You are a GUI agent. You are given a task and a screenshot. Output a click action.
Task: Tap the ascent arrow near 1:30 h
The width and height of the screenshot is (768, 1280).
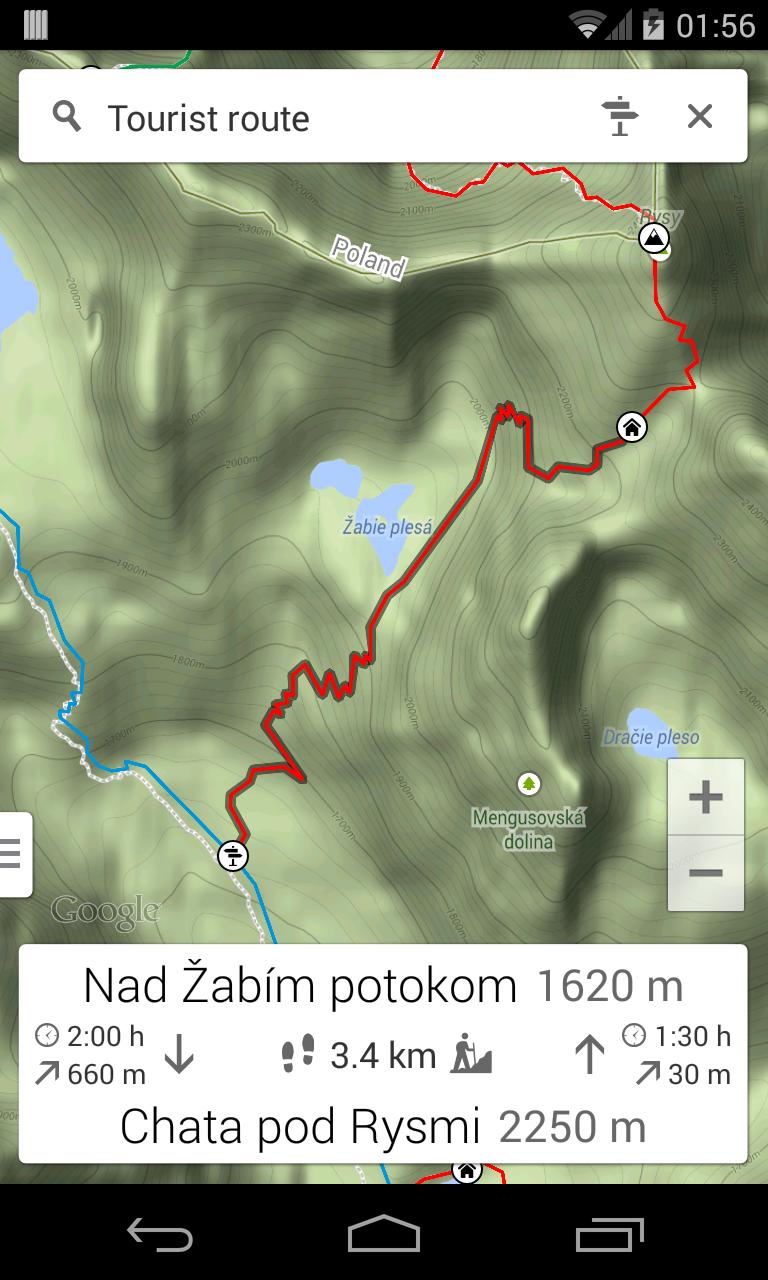[588, 1052]
